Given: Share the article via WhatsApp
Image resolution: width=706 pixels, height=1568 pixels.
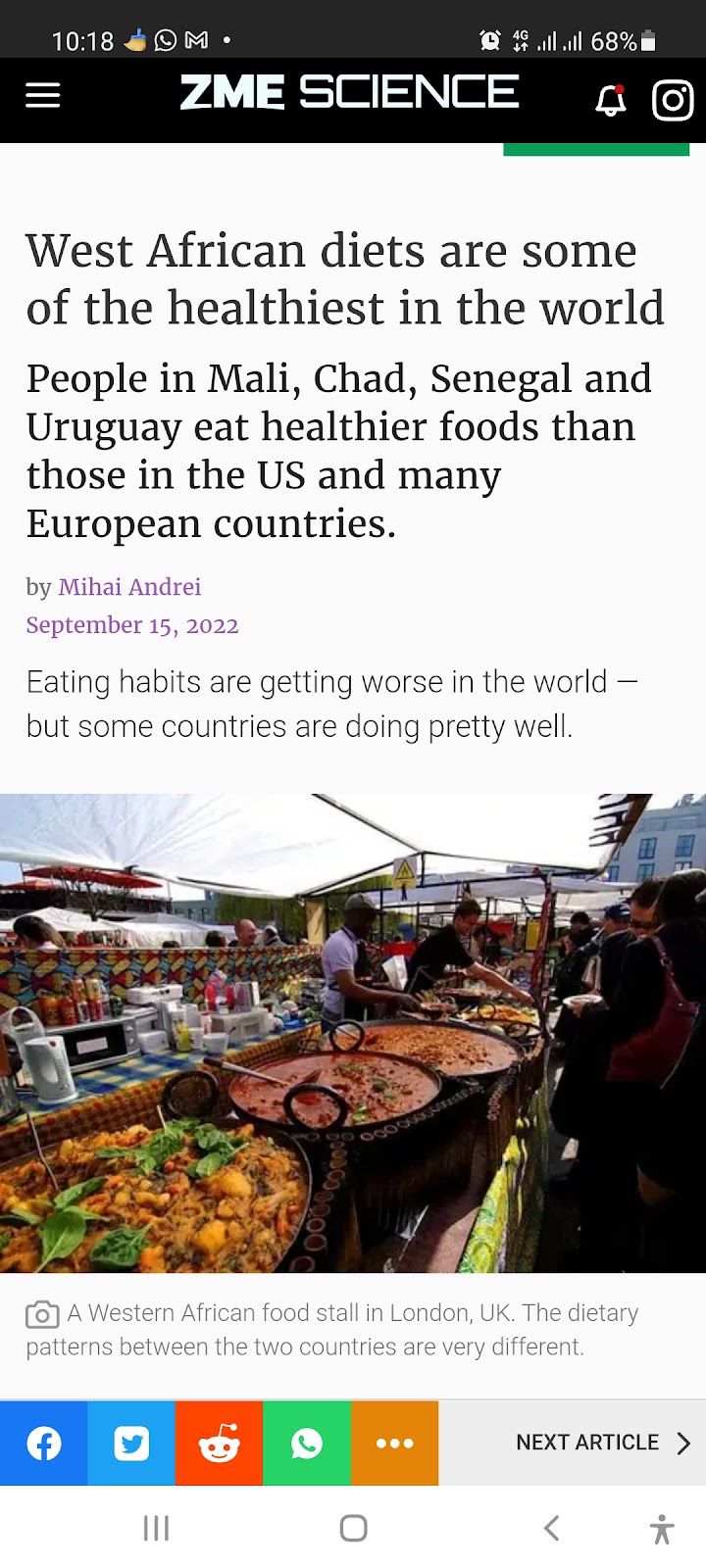Looking at the screenshot, I should point(306,1443).
